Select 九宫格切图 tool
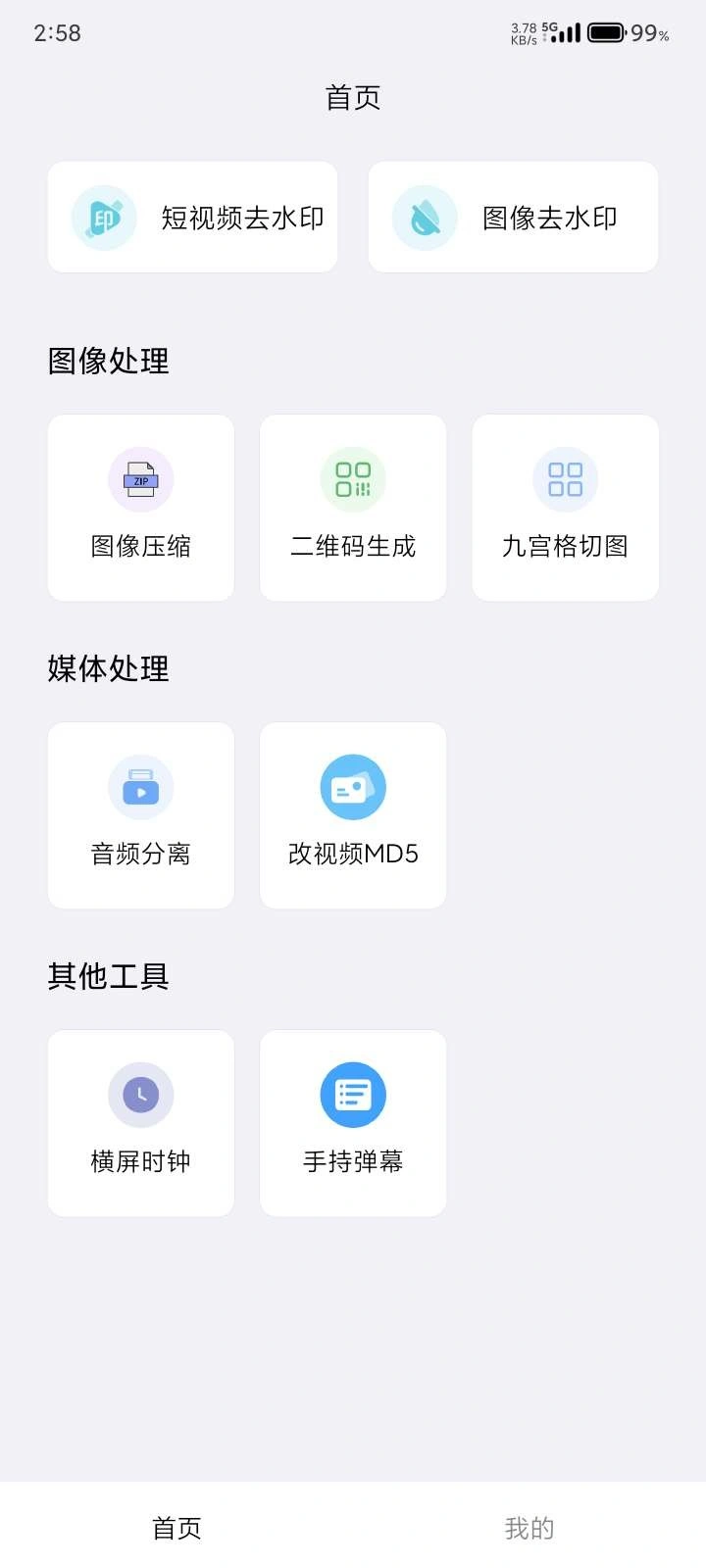Image resolution: width=706 pixels, height=1568 pixels. click(565, 508)
